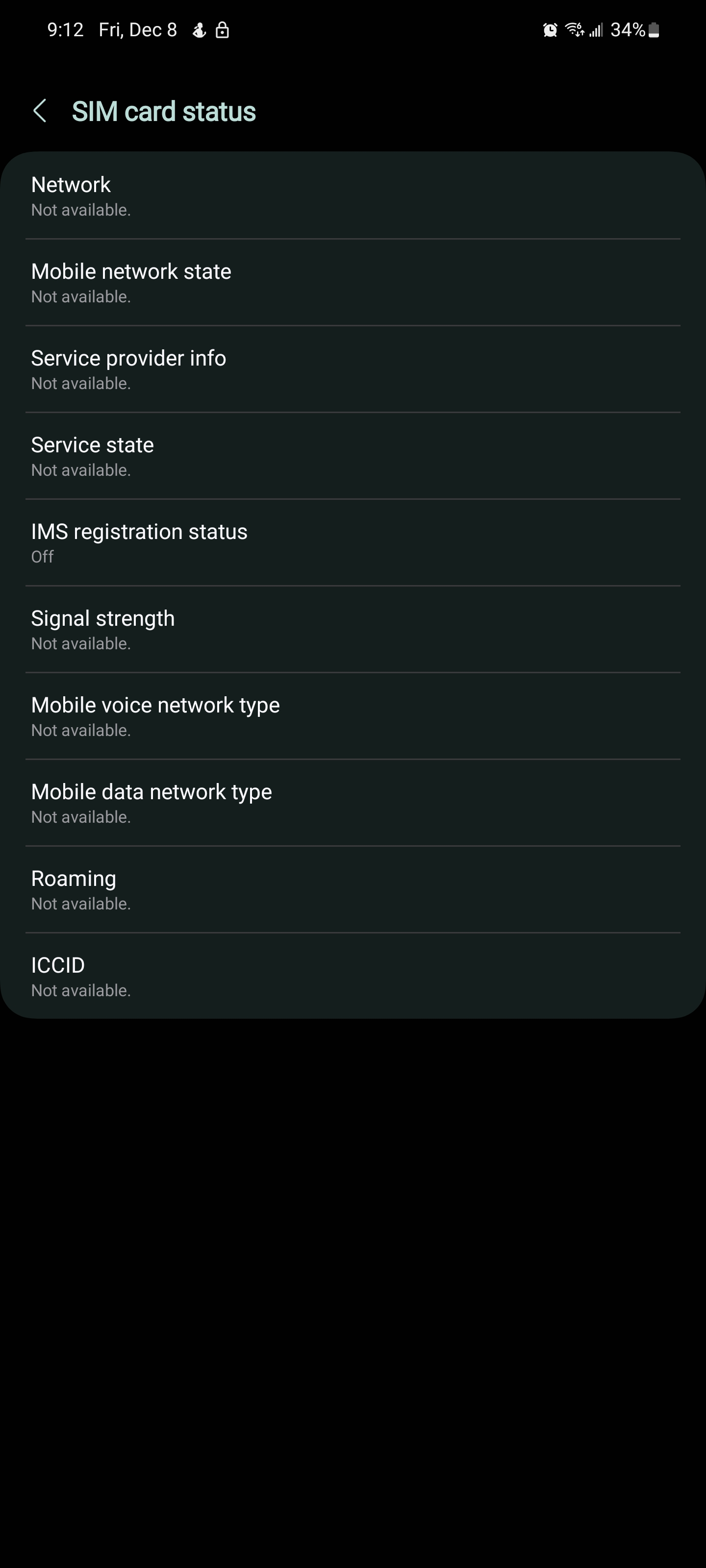The height and width of the screenshot is (1568, 706).
Task: Select the Service state entry
Action: coord(353,455)
